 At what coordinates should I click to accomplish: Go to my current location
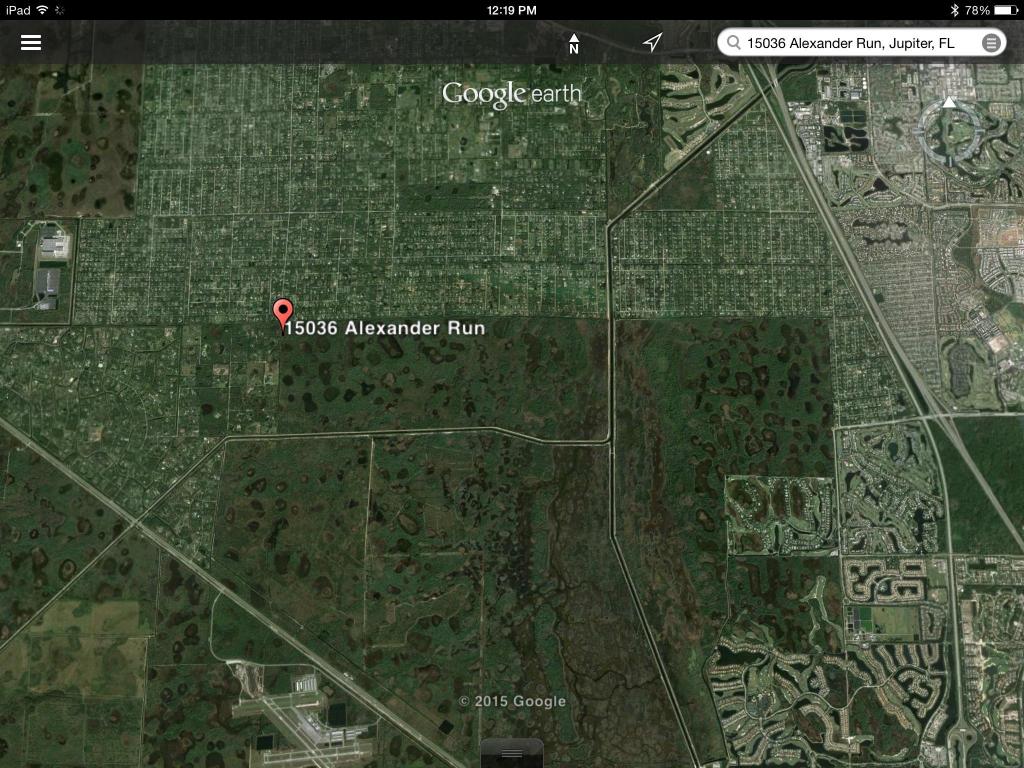[x=652, y=42]
